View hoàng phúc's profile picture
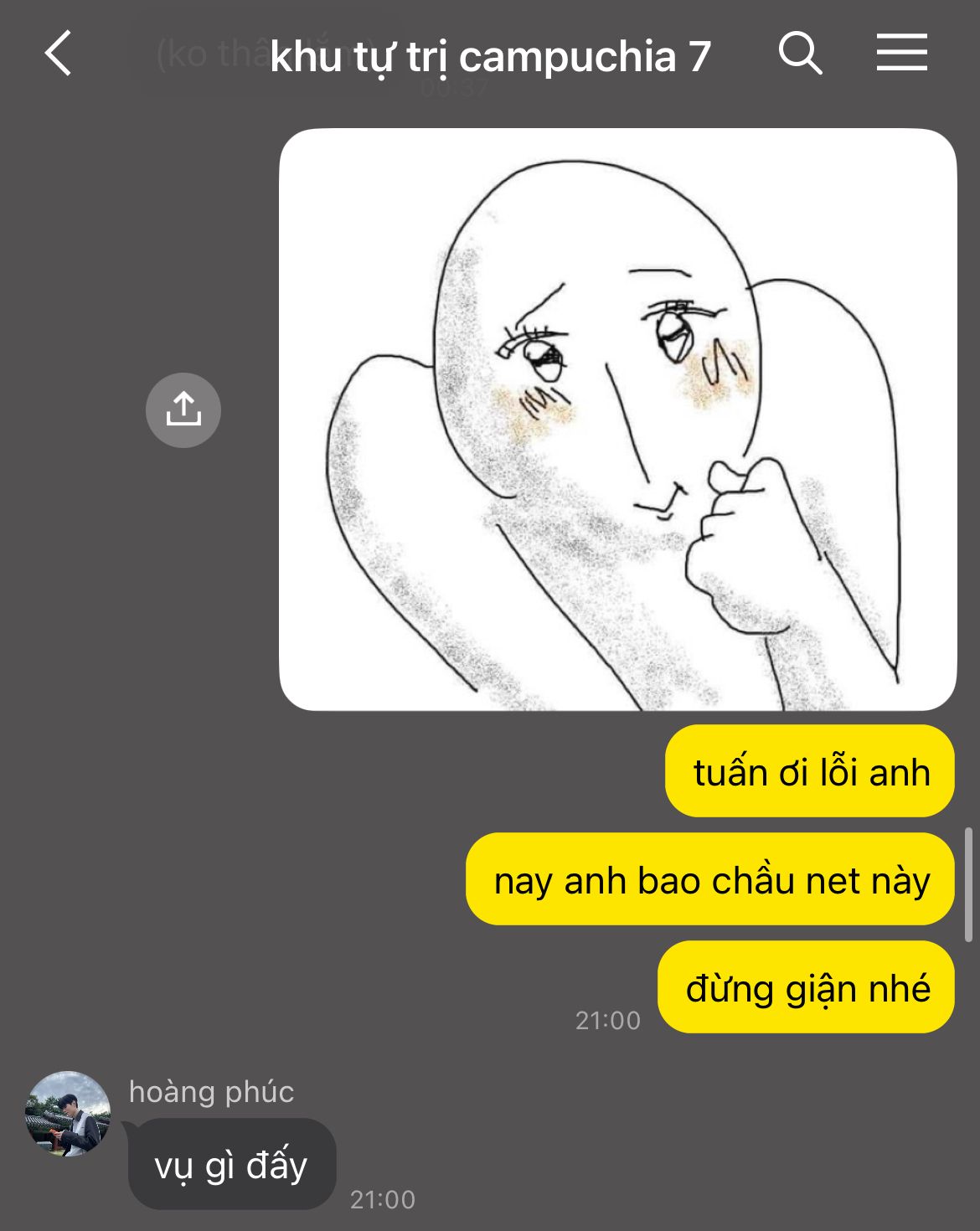The height and width of the screenshot is (1231, 980). (68, 1114)
